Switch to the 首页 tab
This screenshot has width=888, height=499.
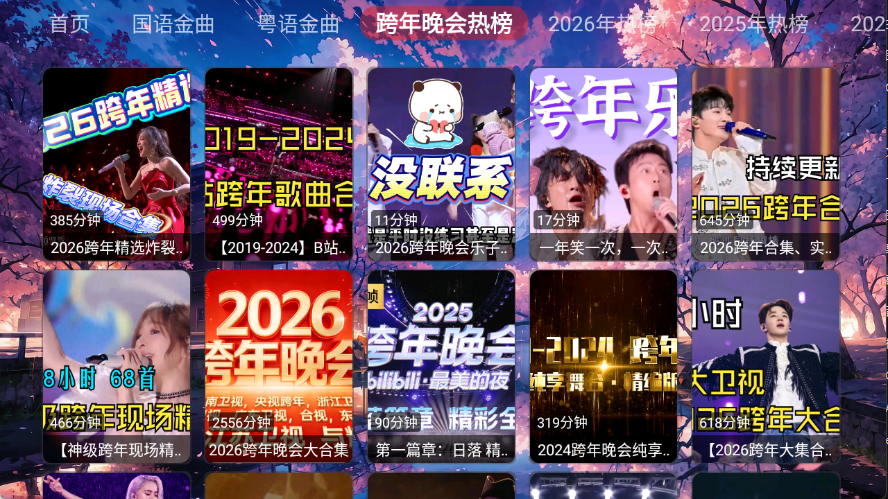coord(69,25)
